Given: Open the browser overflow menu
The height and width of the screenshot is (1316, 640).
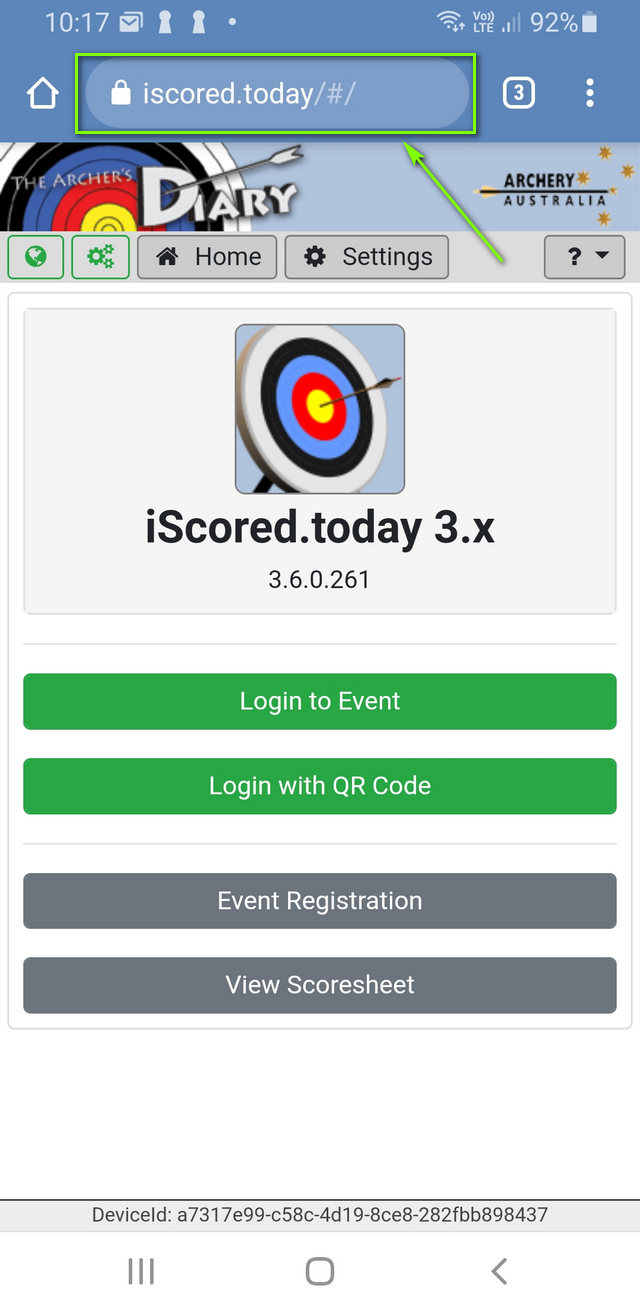Looking at the screenshot, I should pos(590,94).
